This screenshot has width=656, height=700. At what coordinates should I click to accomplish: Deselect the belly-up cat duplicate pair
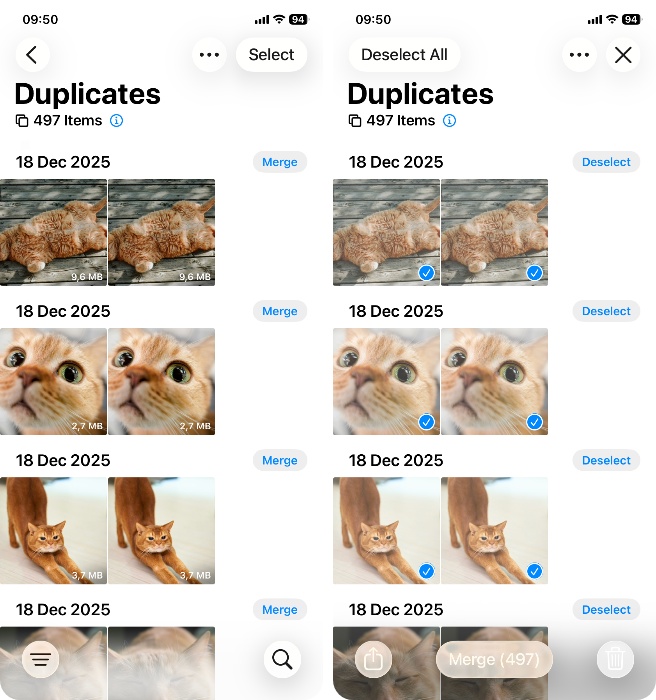point(606,162)
